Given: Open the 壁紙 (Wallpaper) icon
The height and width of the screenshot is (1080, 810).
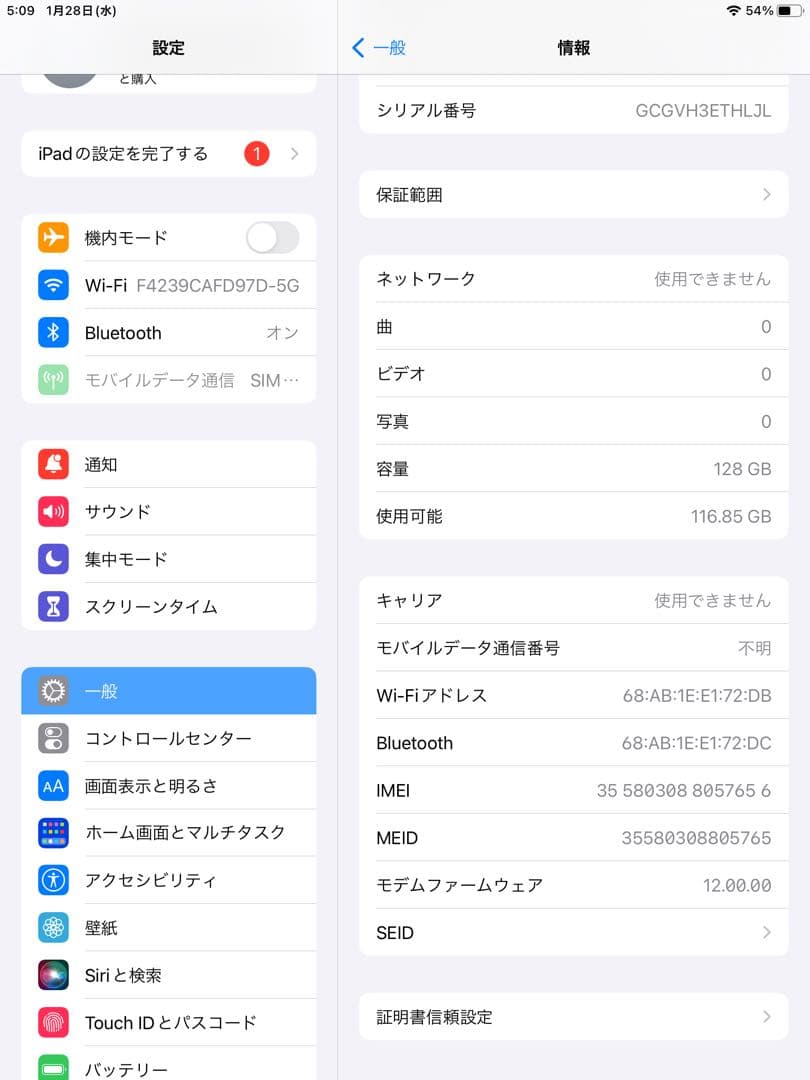Looking at the screenshot, I should 53,927.
